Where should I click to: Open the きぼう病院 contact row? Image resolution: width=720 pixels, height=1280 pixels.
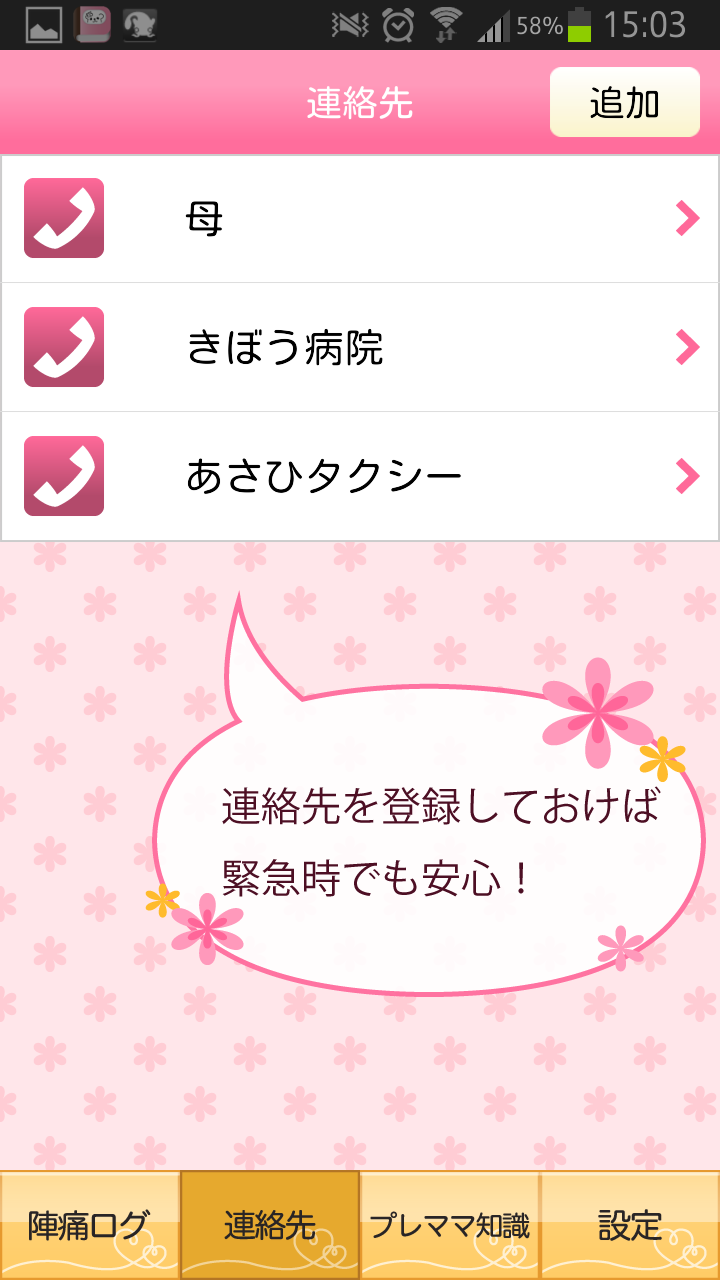(400, 348)
